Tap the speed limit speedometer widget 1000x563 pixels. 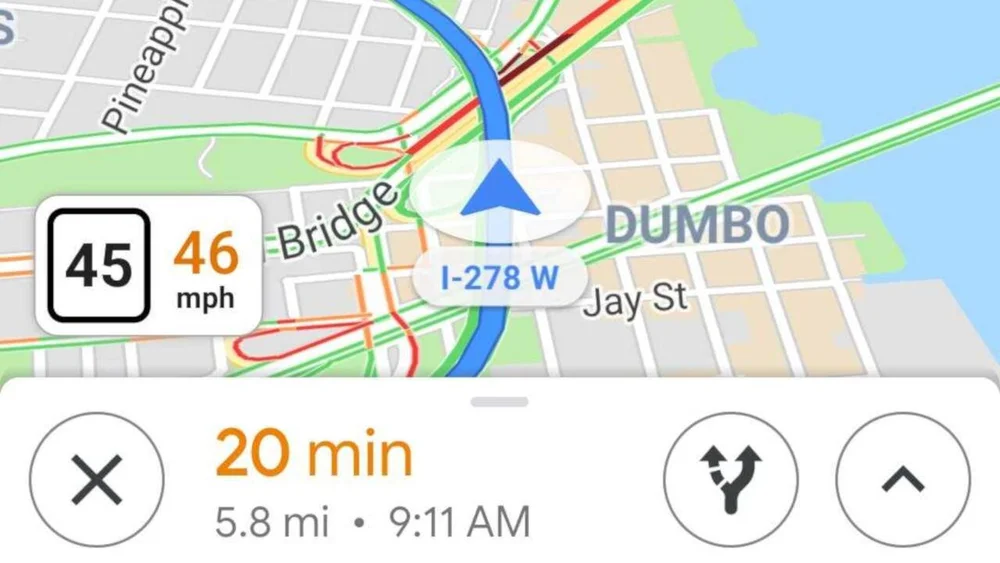point(149,265)
